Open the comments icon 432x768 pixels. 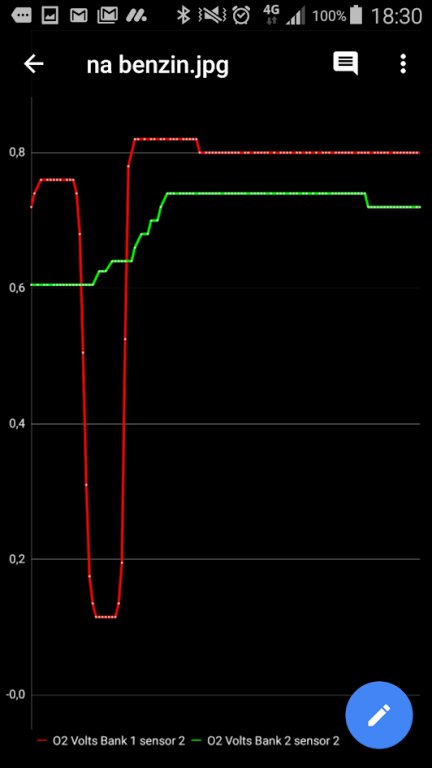[x=345, y=64]
